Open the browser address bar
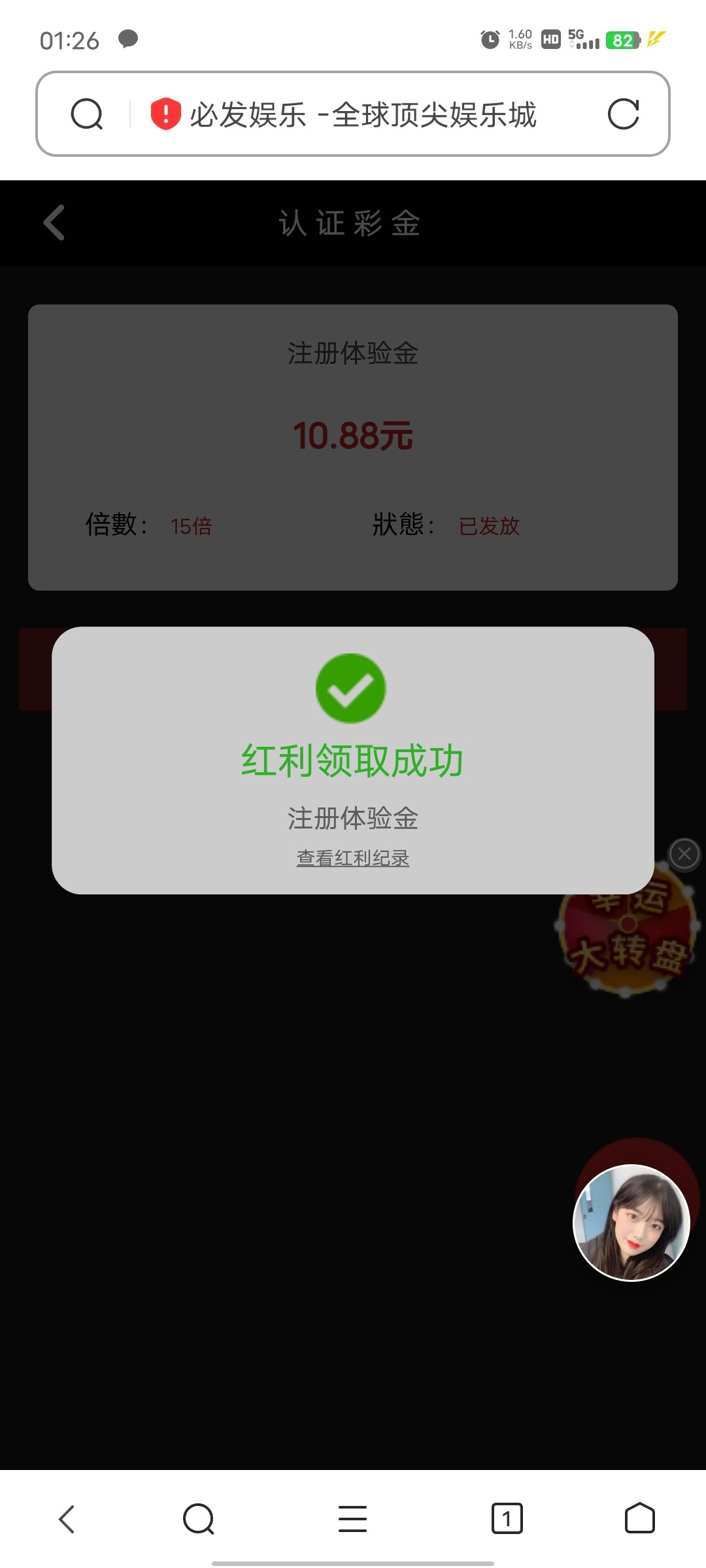The image size is (706, 1568). tap(363, 115)
